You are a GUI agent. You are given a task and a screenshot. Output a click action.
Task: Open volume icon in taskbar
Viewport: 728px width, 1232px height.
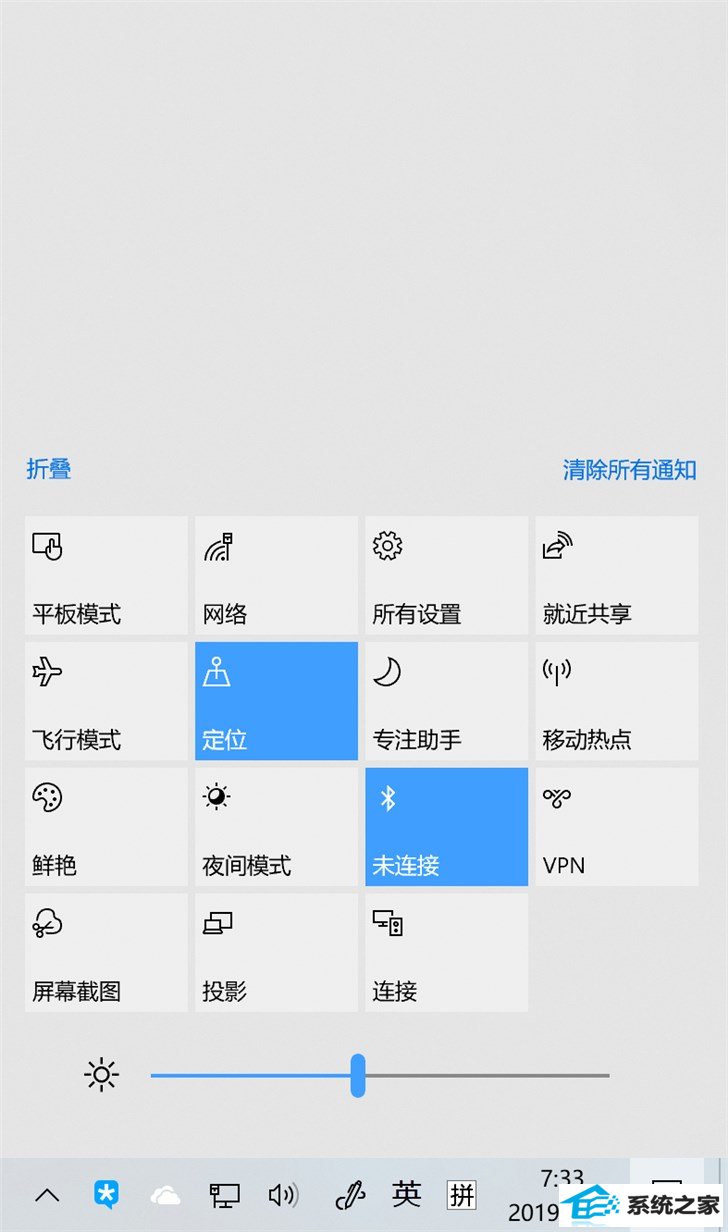[x=284, y=1194]
